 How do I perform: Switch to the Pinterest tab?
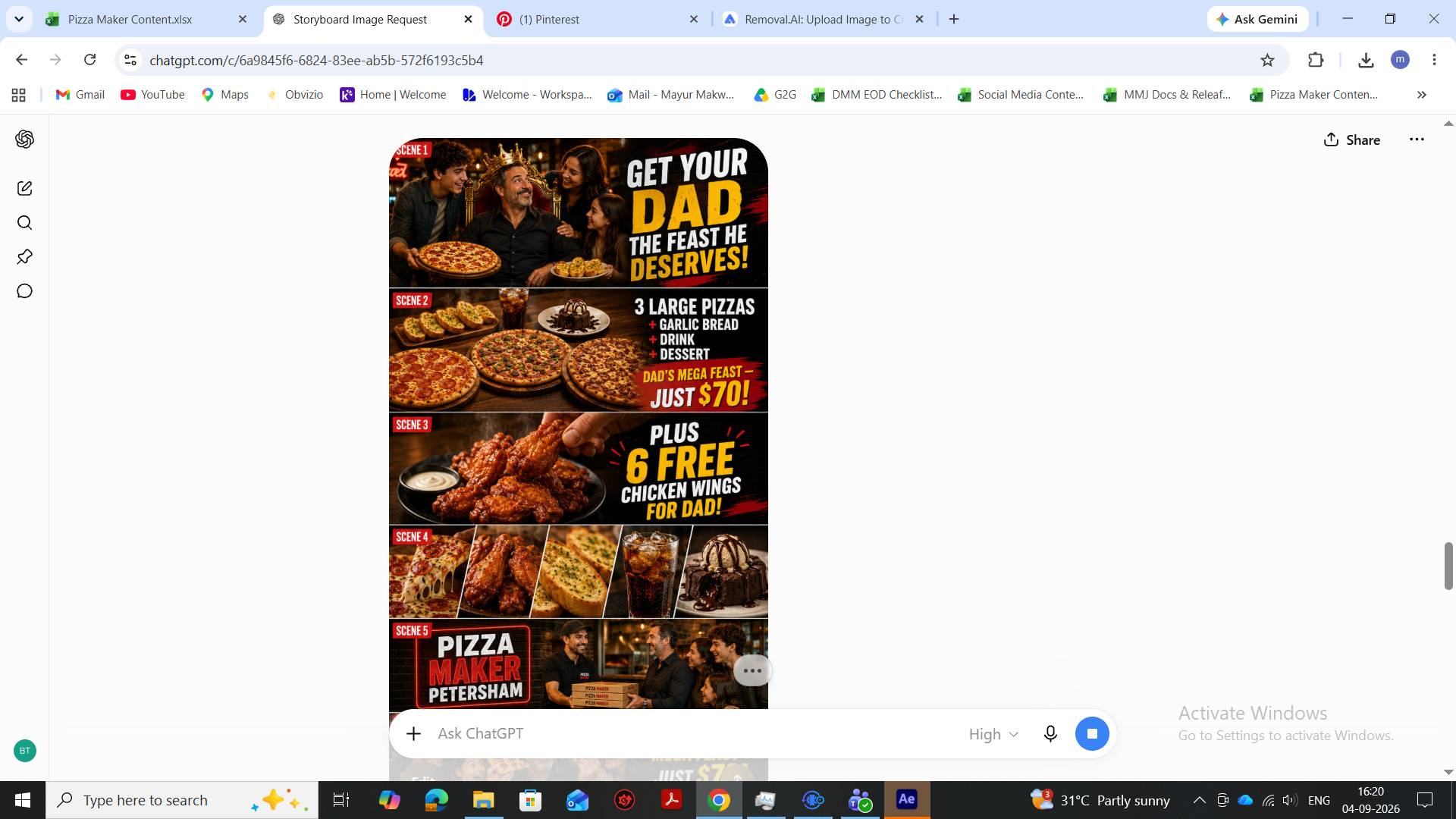click(x=598, y=19)
